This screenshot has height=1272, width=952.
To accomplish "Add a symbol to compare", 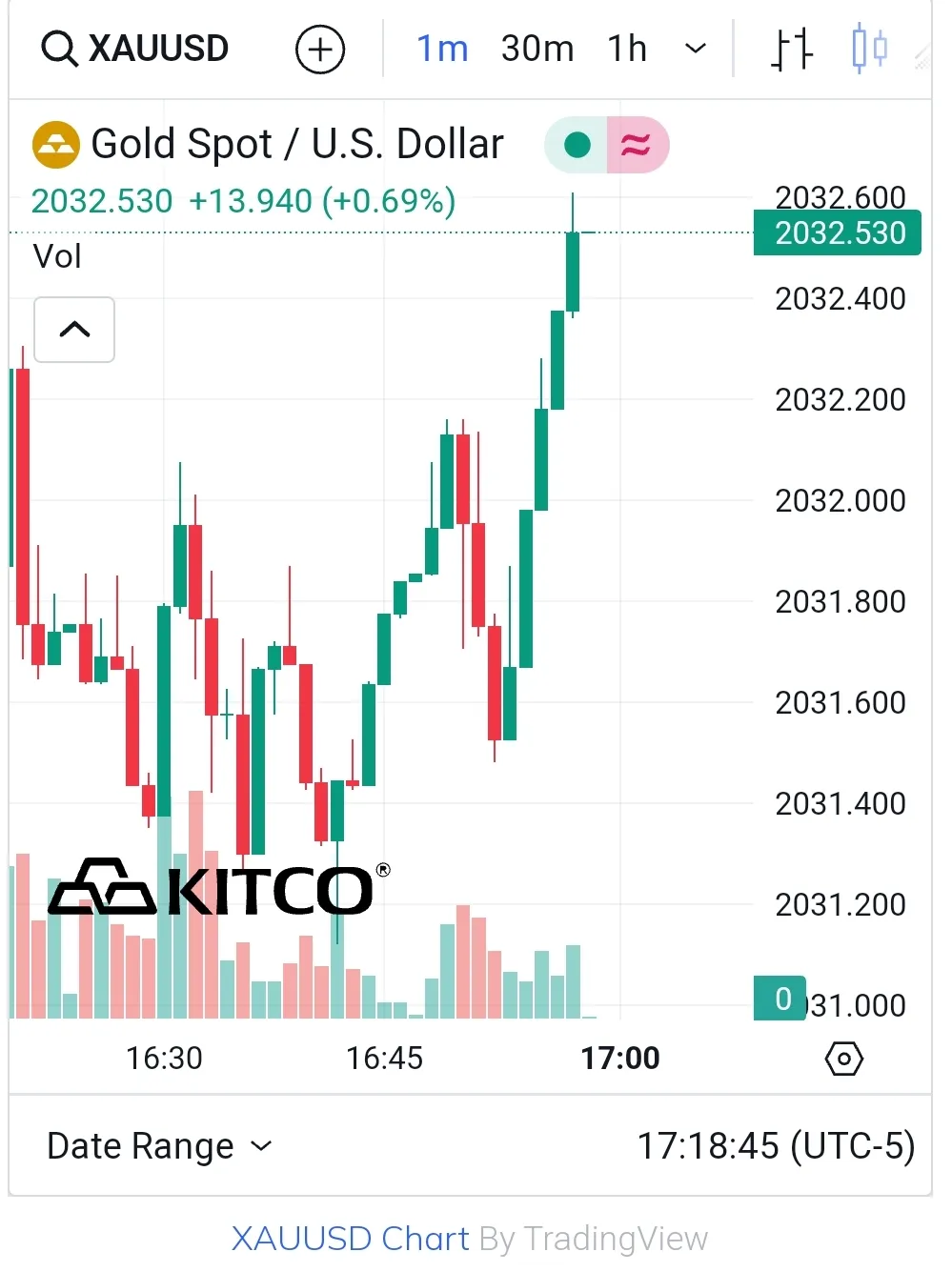I will click(x=320, y=49).
